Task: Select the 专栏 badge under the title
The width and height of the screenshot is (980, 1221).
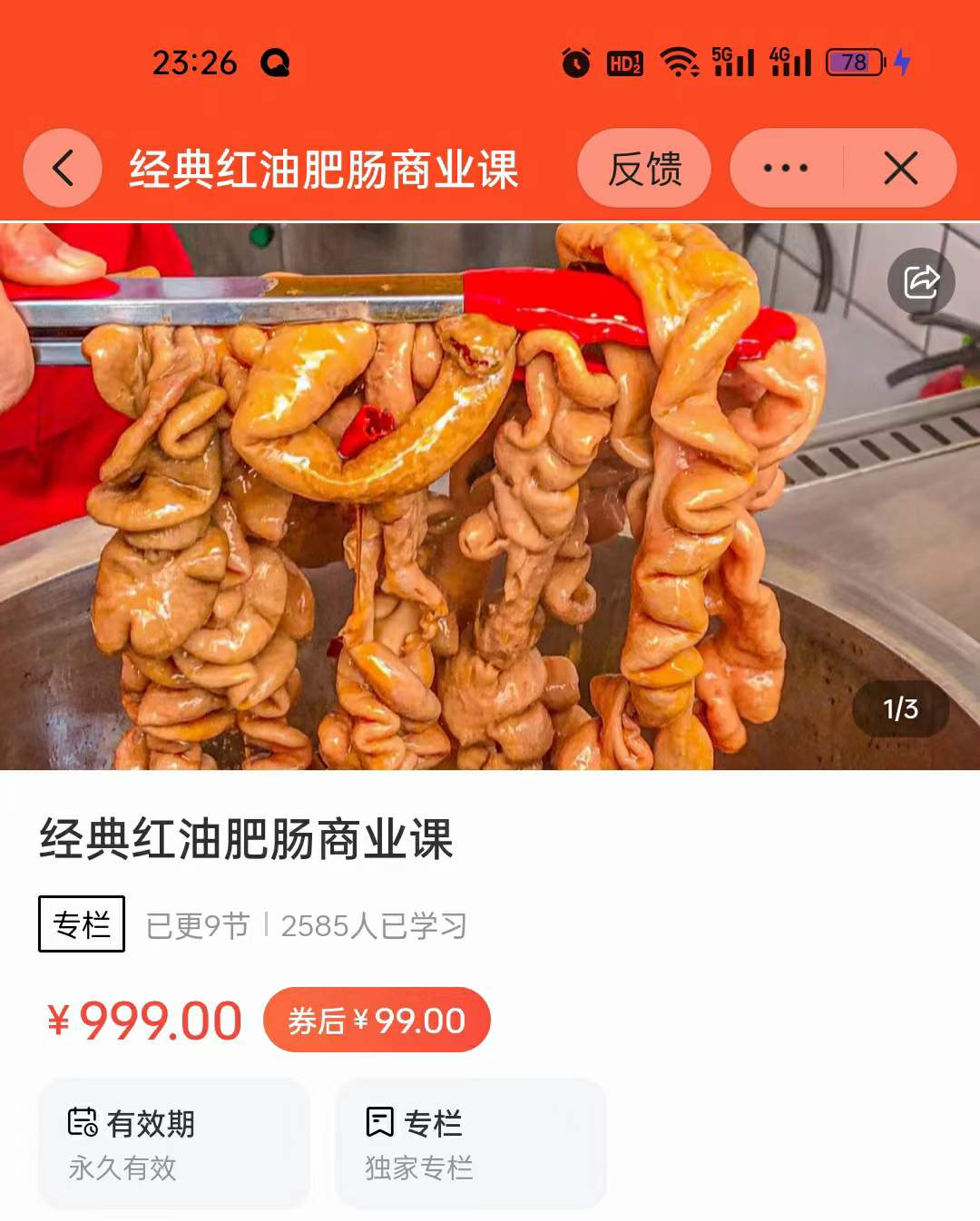Action: [x=81, y=924]
